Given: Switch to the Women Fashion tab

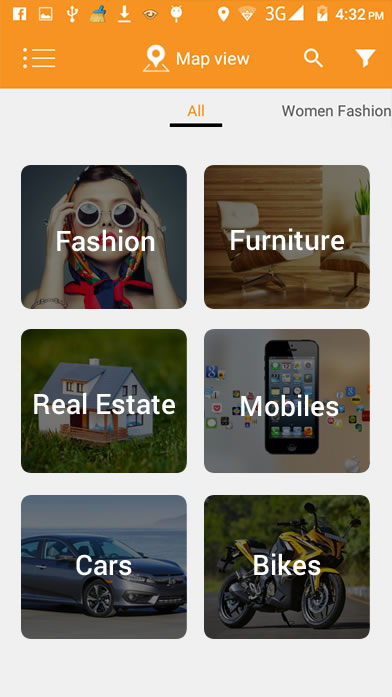Looking at the screenshot, I should 336,111.
